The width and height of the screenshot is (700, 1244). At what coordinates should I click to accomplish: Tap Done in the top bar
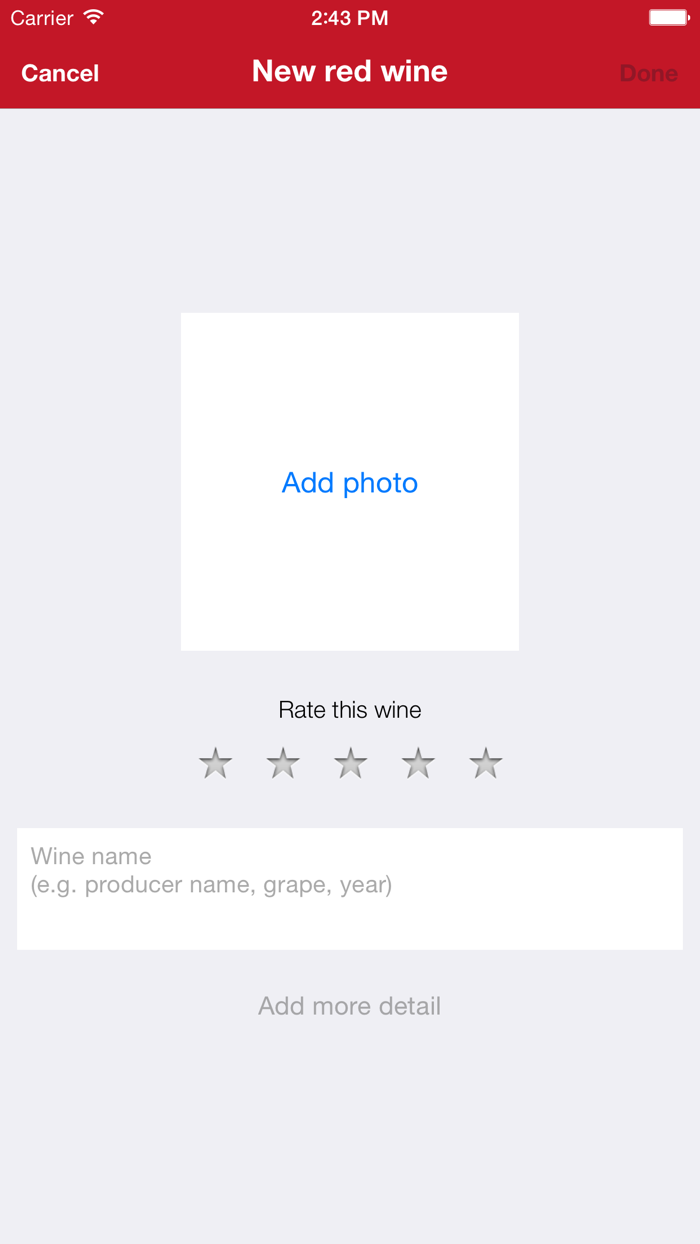click(x=648, y=73)
